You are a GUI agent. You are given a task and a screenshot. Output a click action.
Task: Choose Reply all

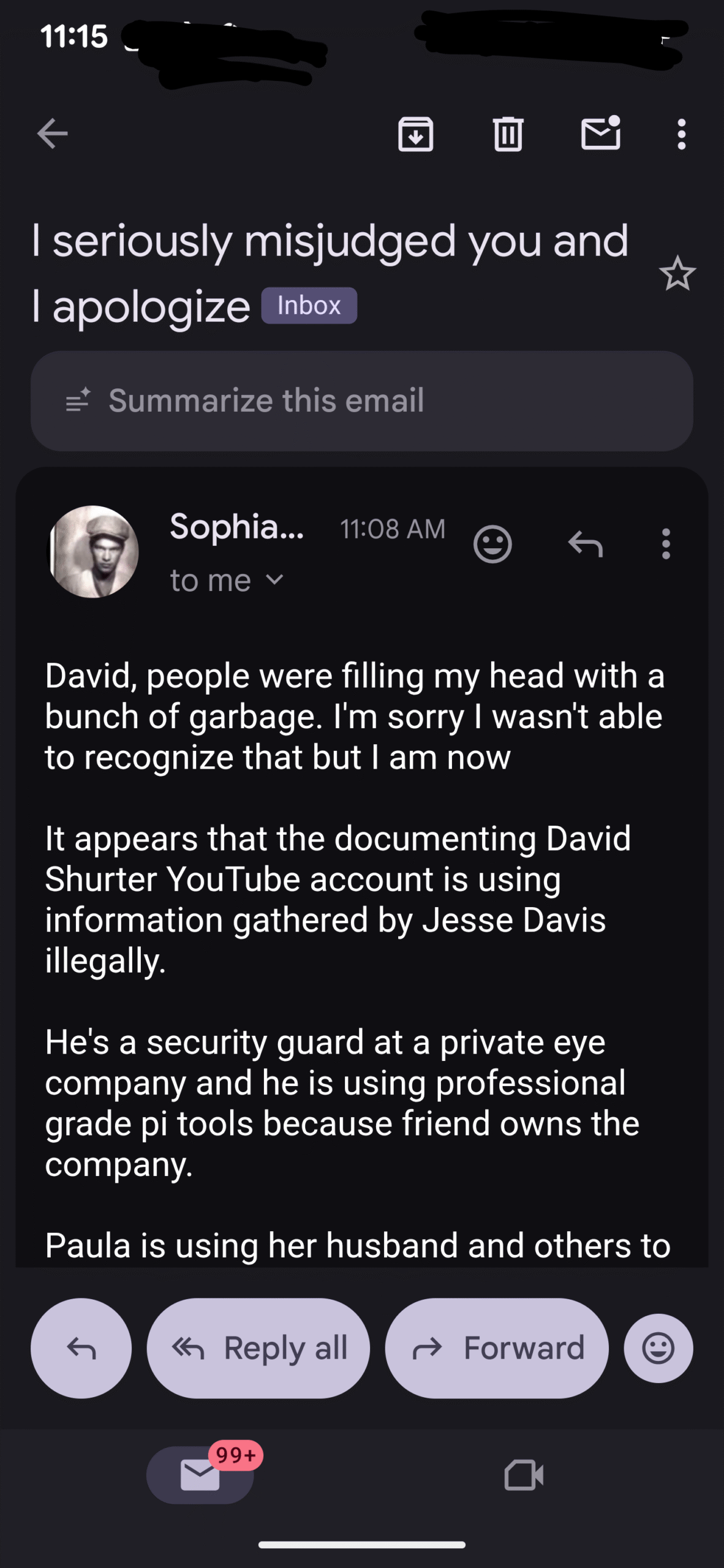tap(258, 1348)
